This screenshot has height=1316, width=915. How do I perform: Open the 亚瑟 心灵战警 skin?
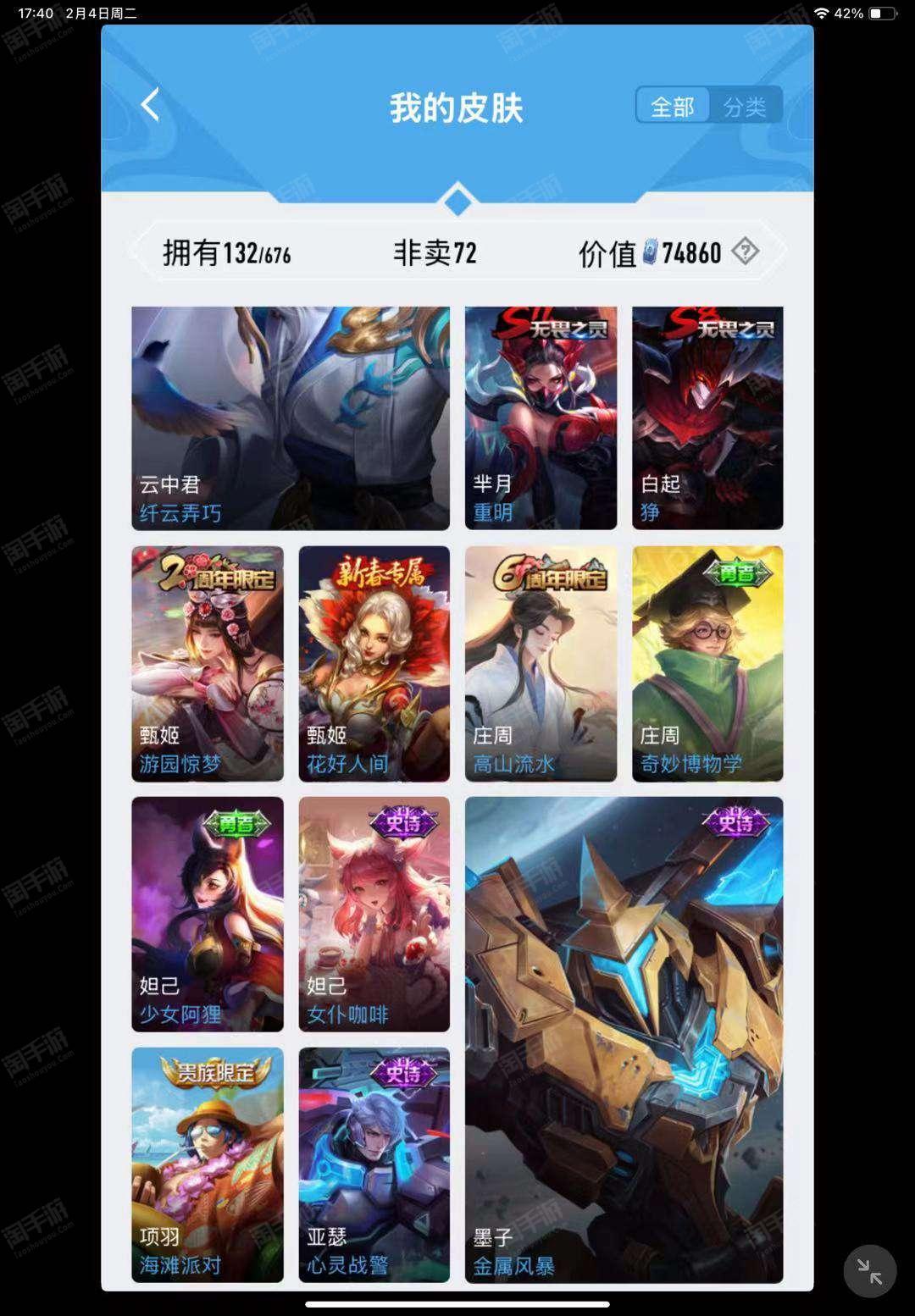pyautogui.click(x=374, y=1164)
